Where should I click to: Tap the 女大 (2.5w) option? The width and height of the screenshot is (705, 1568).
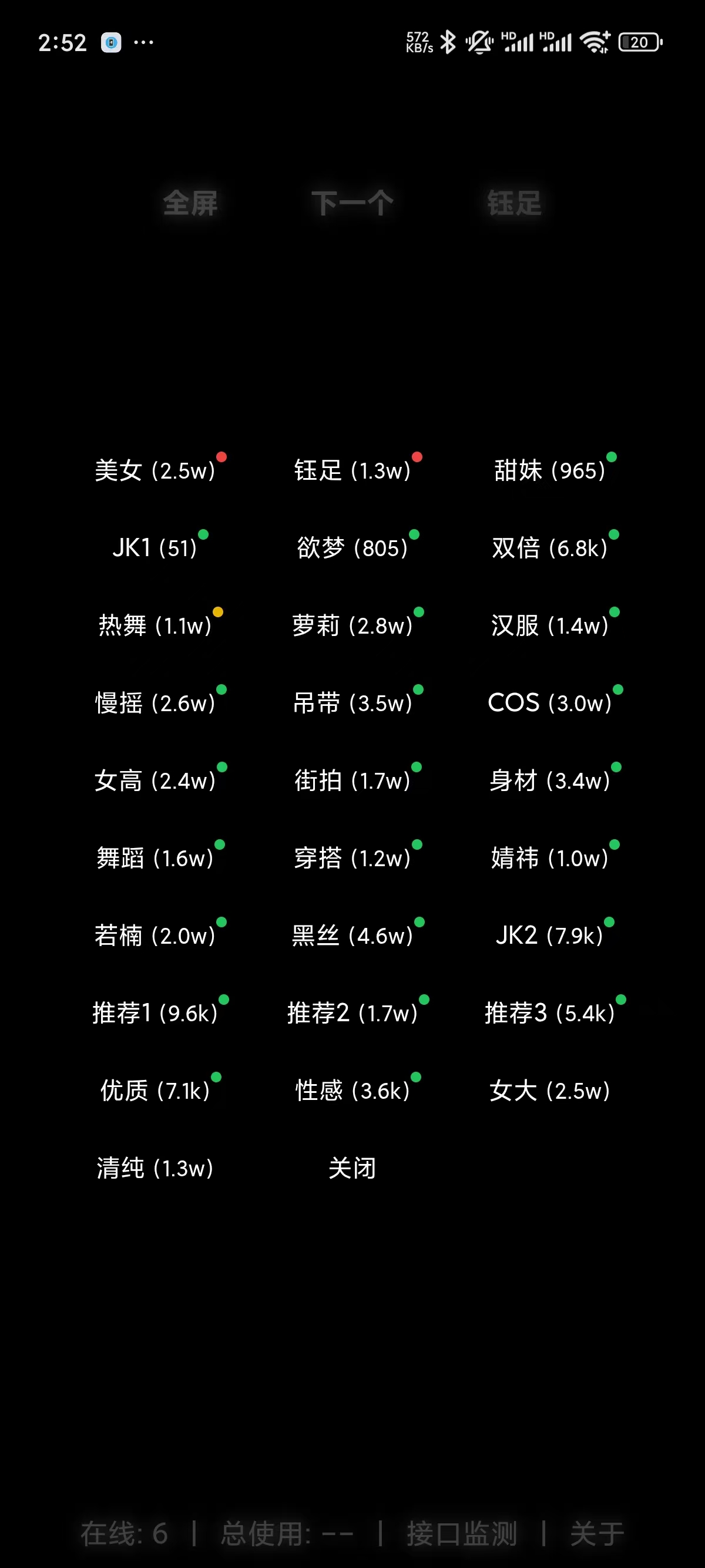pyautogui.click(x=549, y=1091)
